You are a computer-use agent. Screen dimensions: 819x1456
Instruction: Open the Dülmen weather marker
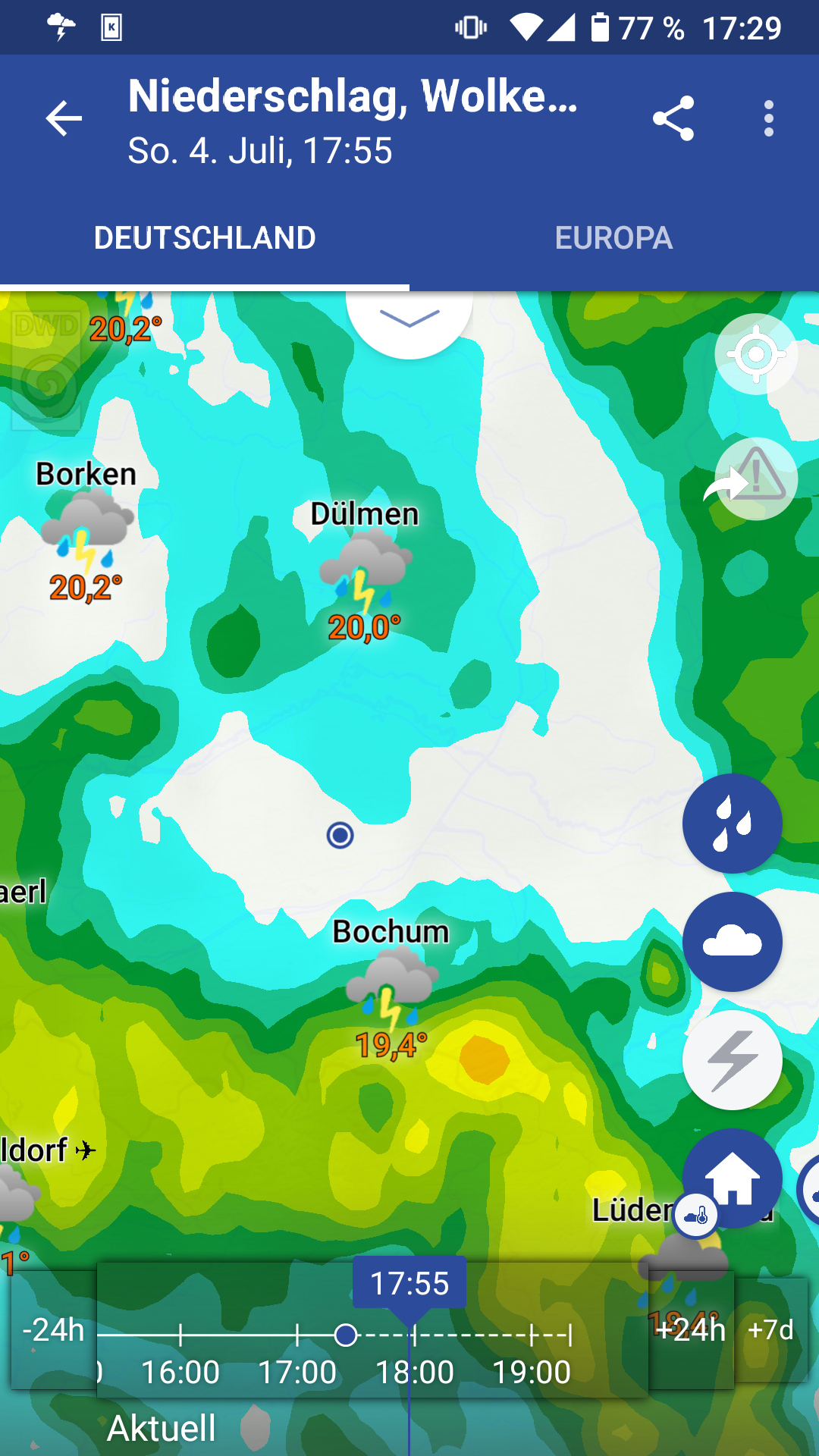(x=365, y=573)
